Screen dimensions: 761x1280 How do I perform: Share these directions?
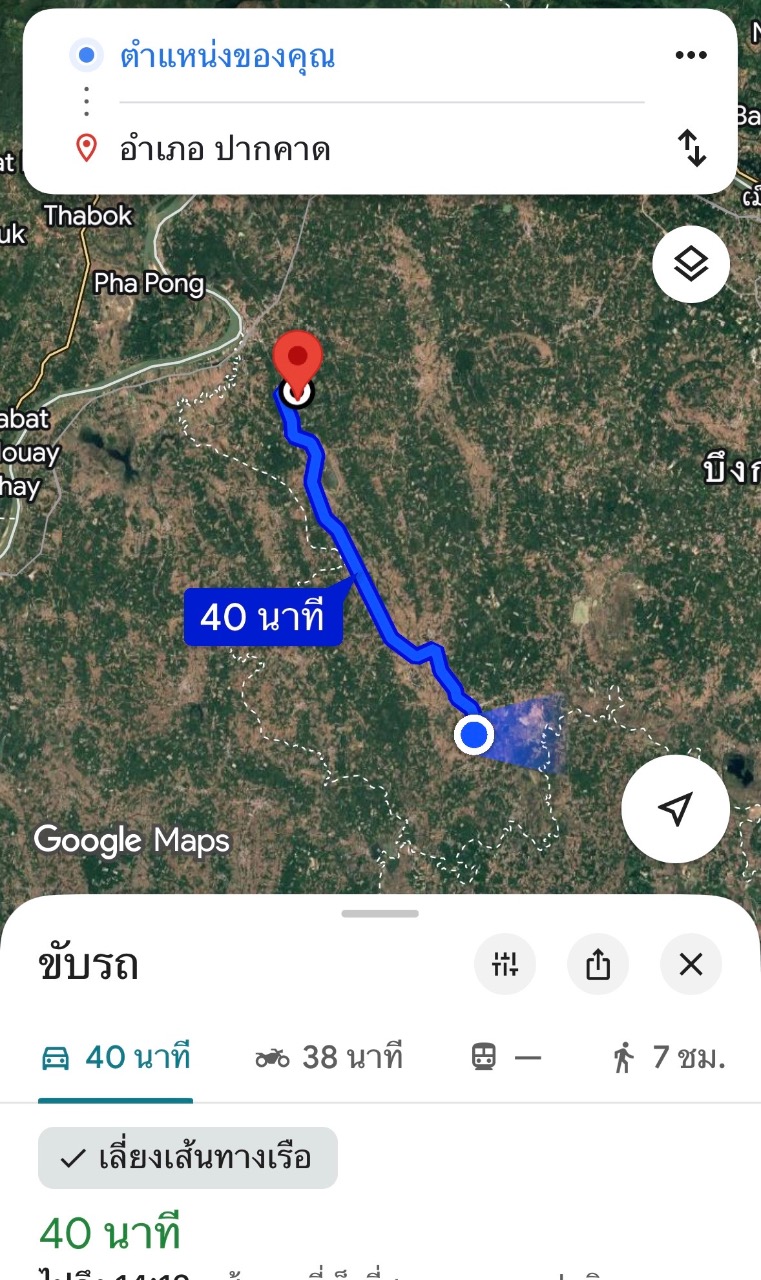pos(598,964)
